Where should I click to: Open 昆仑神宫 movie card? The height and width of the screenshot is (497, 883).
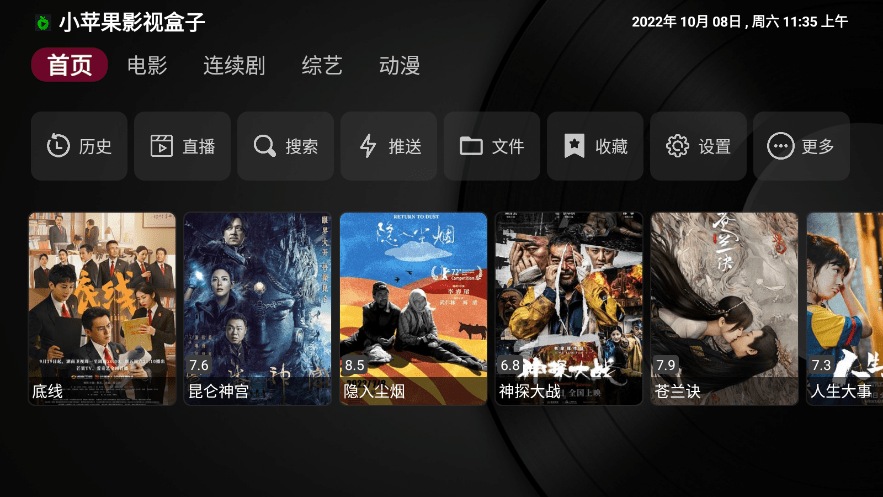[x=258, y=308]
